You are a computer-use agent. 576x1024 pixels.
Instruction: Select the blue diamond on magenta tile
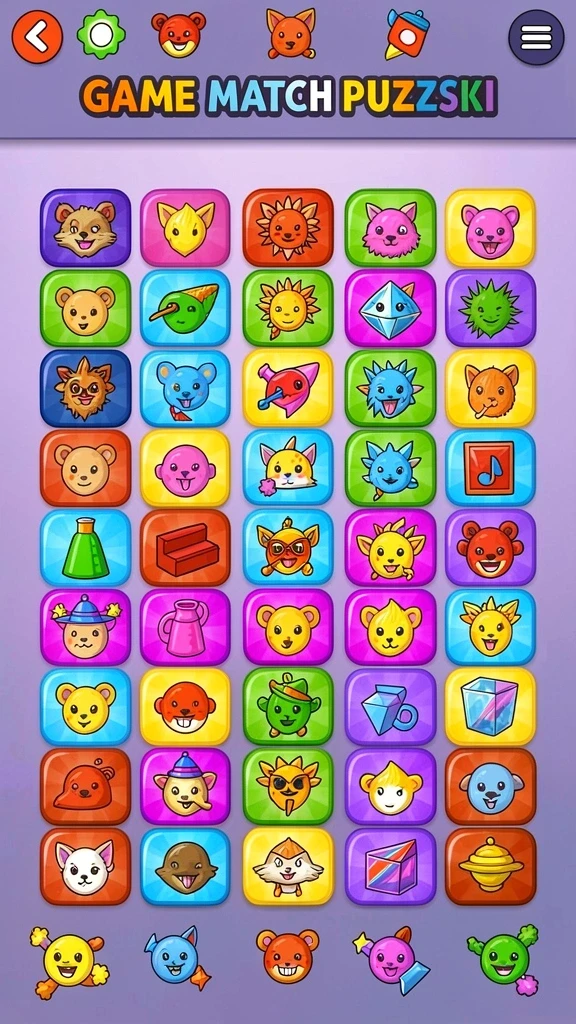tap(391, 308)
